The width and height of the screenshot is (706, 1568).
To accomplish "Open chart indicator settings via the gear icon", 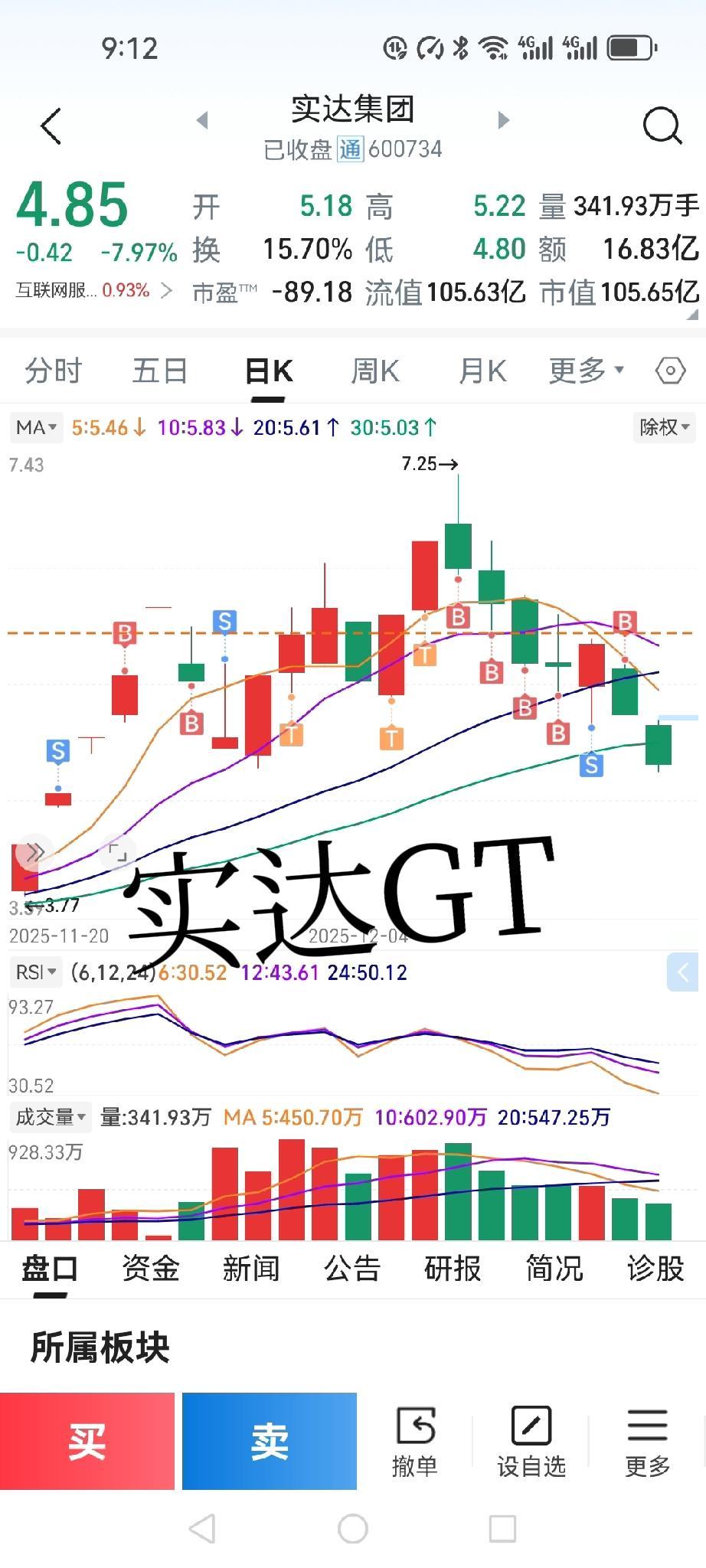I will click(669, 370).
